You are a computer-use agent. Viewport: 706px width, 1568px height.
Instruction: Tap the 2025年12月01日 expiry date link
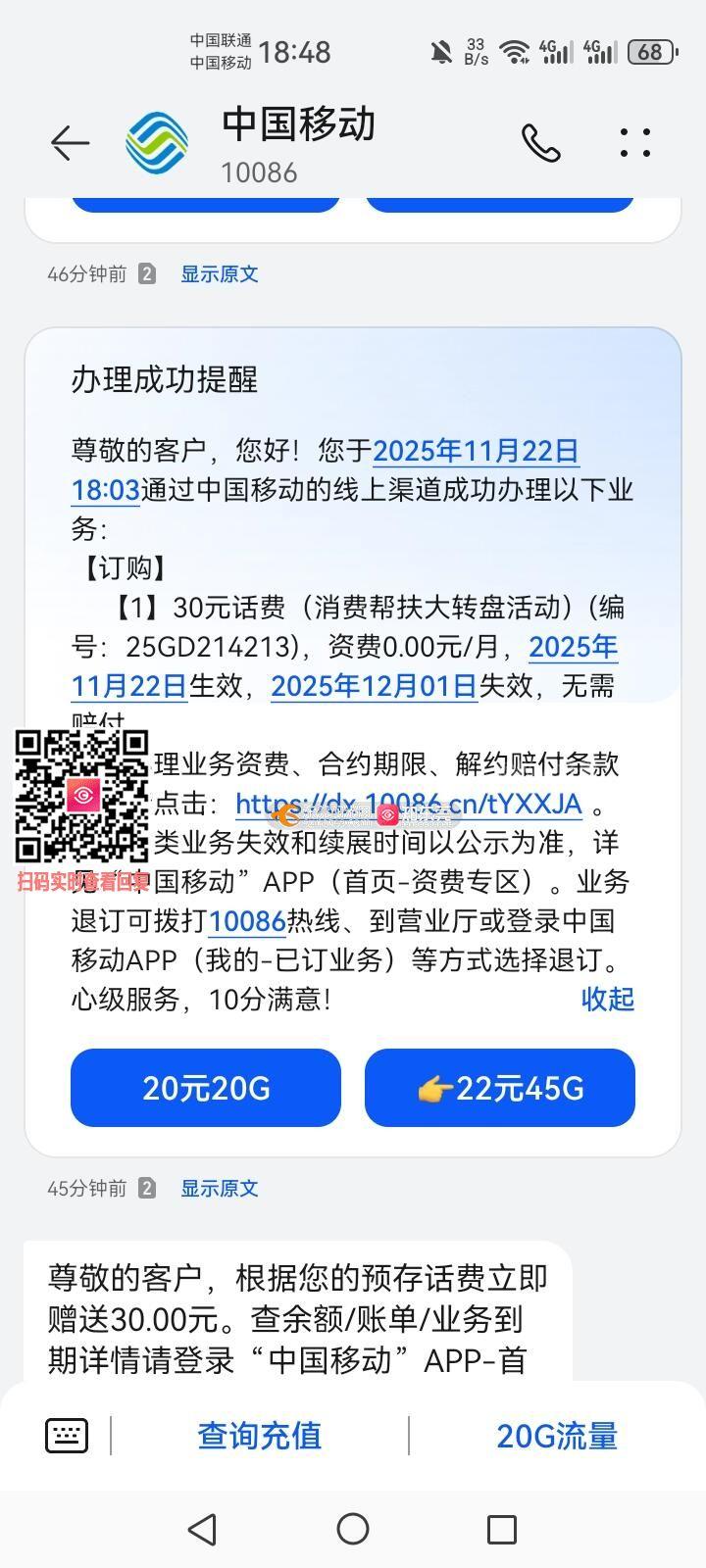click(374, 686)
